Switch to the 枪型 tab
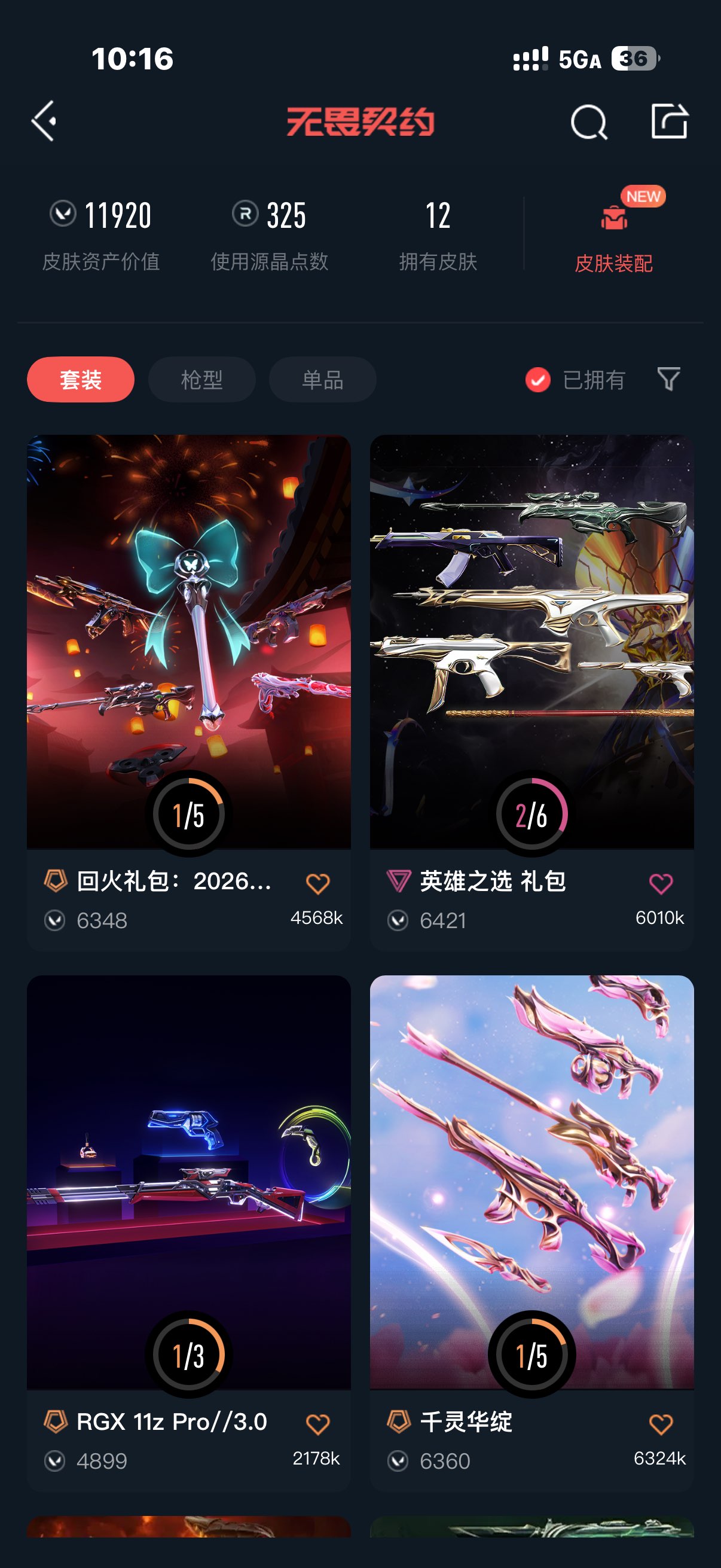The height and width of the screenshot is (1568, 721). coord(201,380)
